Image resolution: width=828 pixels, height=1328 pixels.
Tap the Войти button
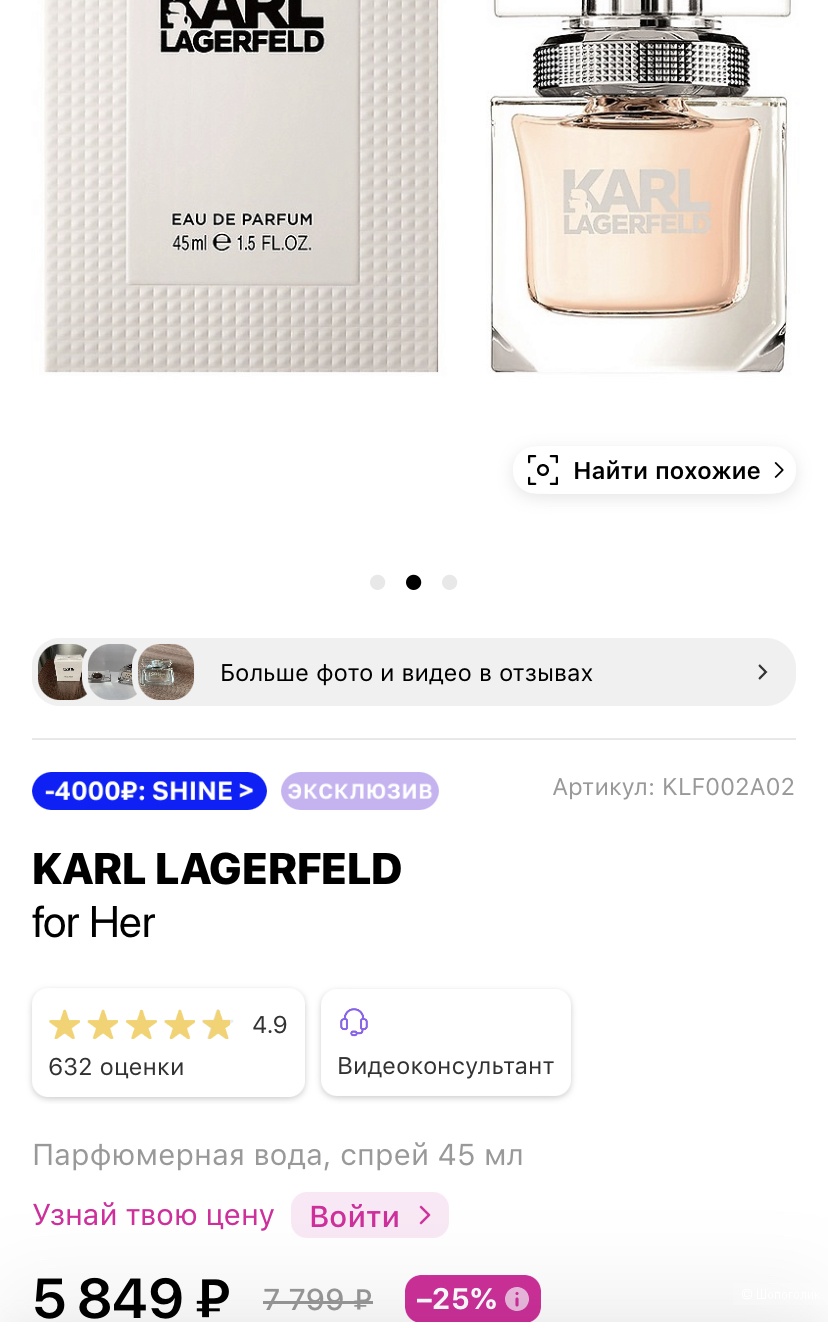point(370,1215)
